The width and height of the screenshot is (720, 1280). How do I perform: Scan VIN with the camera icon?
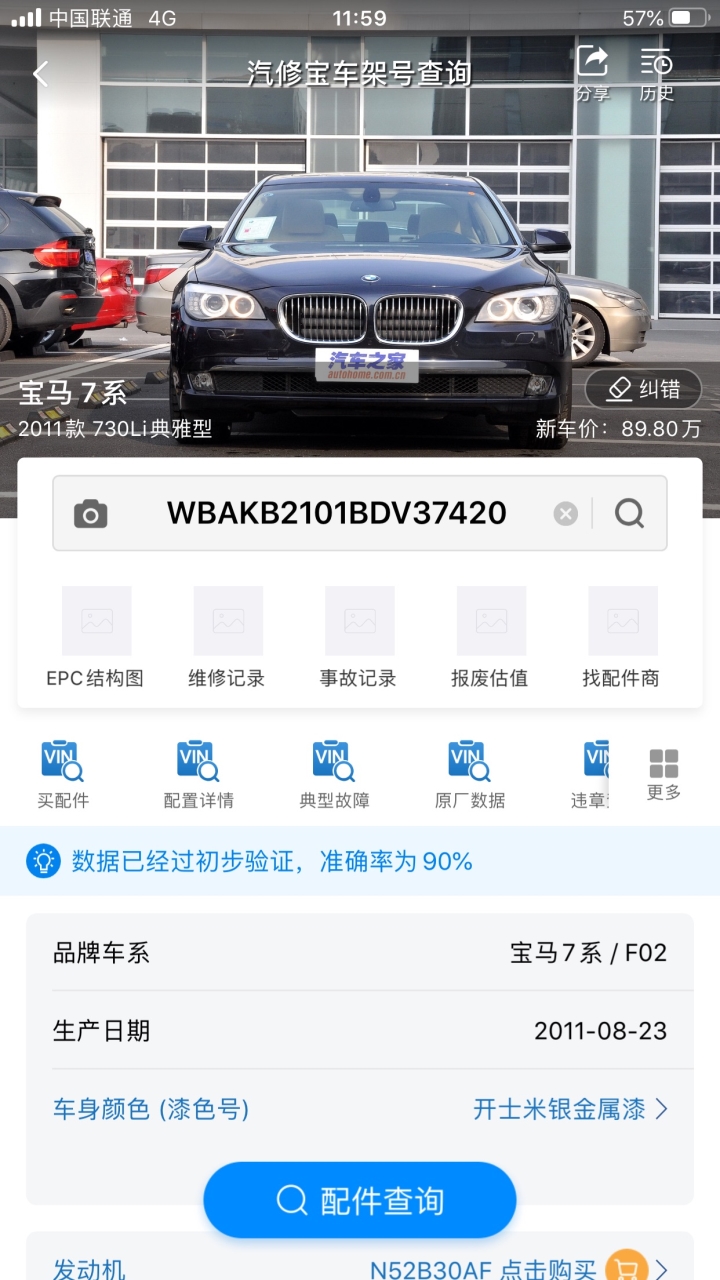coord(91,514)
